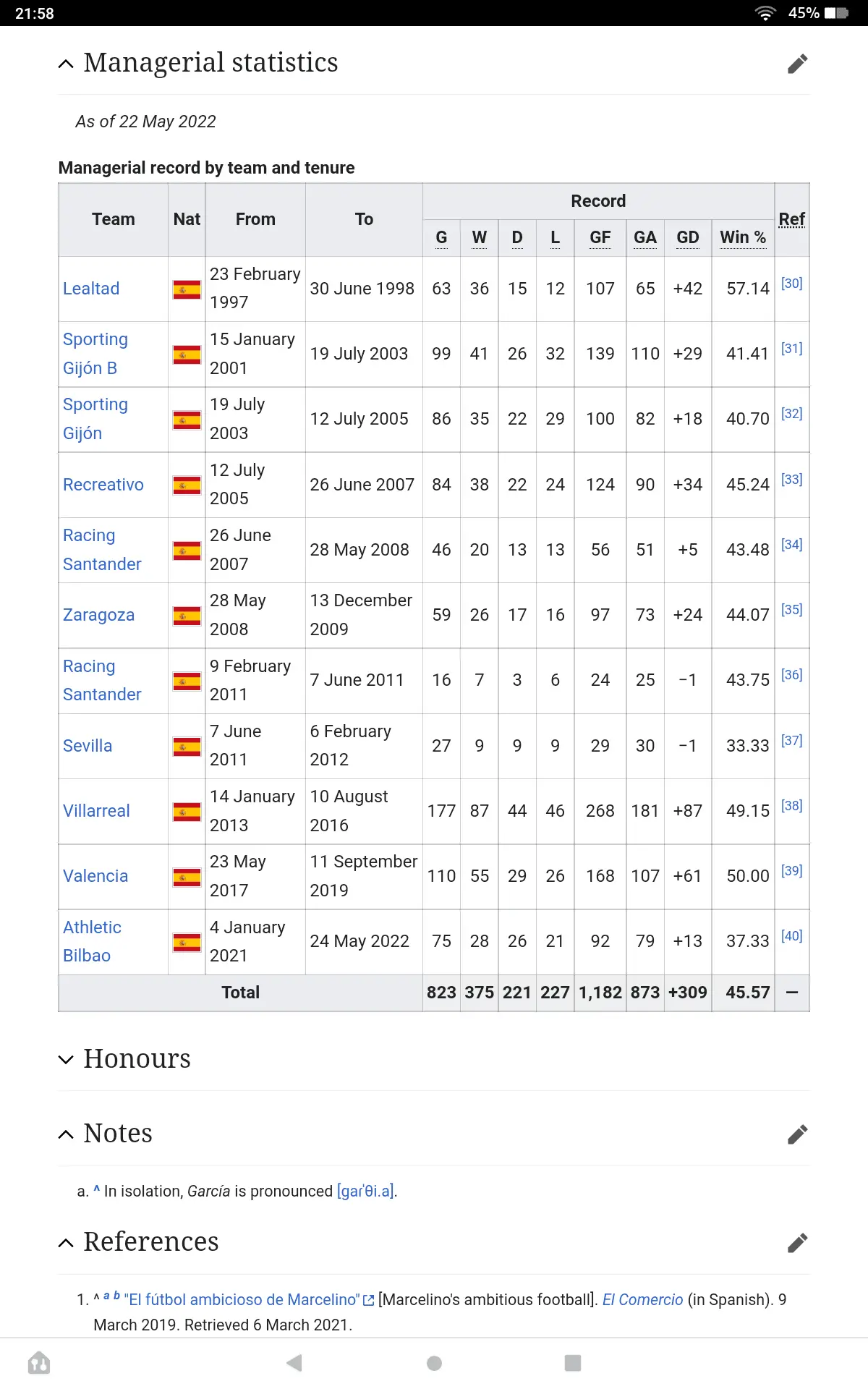Open the Sevilla team link
Image resolution: width=868 pixels, height=1389 pixels.
[88, 746]
